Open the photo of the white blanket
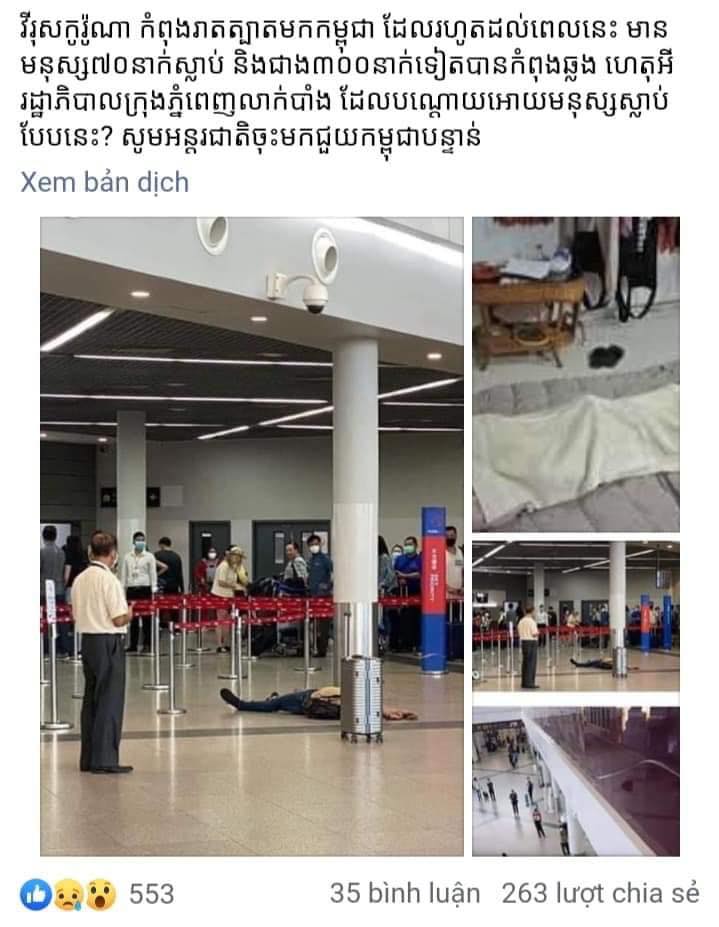 [x=576, y=374]
